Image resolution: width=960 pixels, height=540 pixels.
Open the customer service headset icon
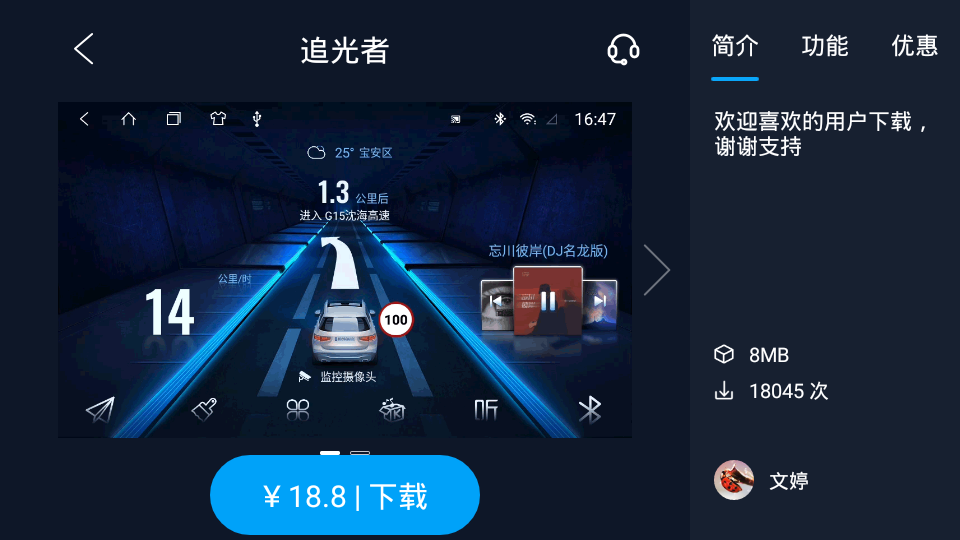[623, 49]
